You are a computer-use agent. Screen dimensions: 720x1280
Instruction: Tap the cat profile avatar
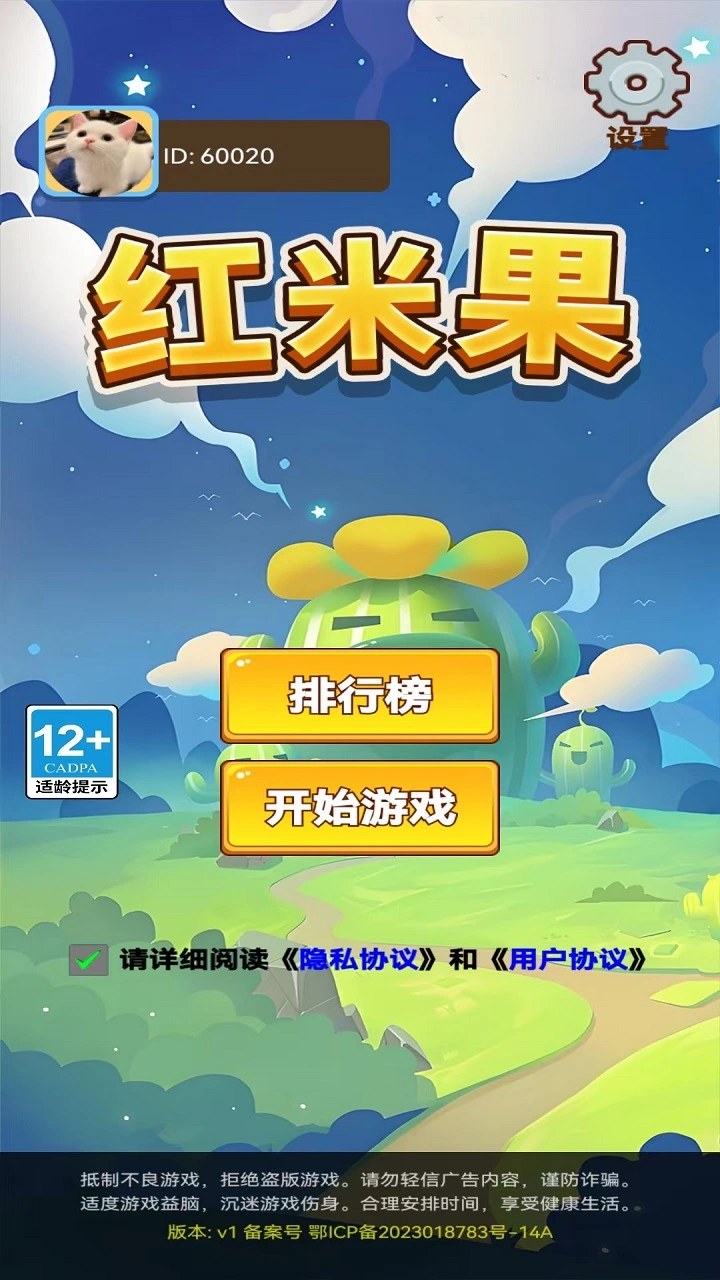pos(98,153)
